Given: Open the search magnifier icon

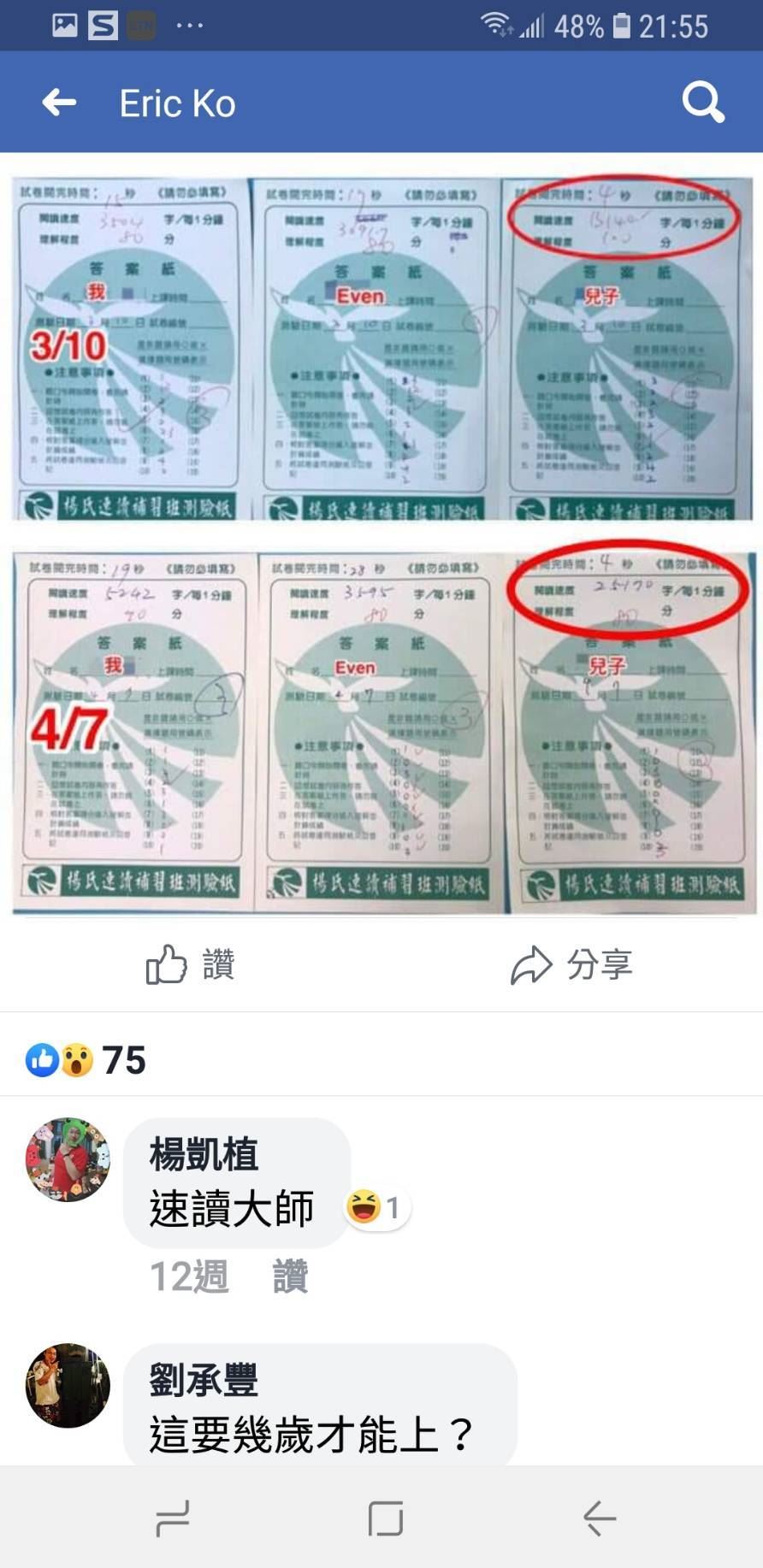Looking at the screenshot, I should pyautogui.click(x=703, y=103).
